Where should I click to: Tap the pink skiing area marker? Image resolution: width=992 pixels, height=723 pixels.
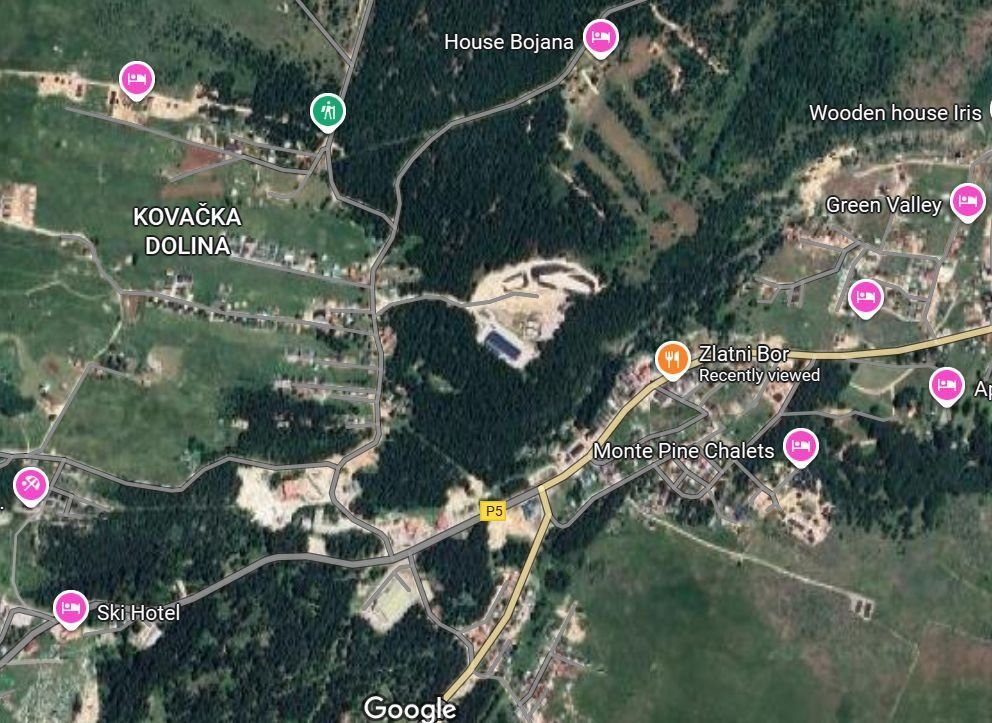coord(31,485)
